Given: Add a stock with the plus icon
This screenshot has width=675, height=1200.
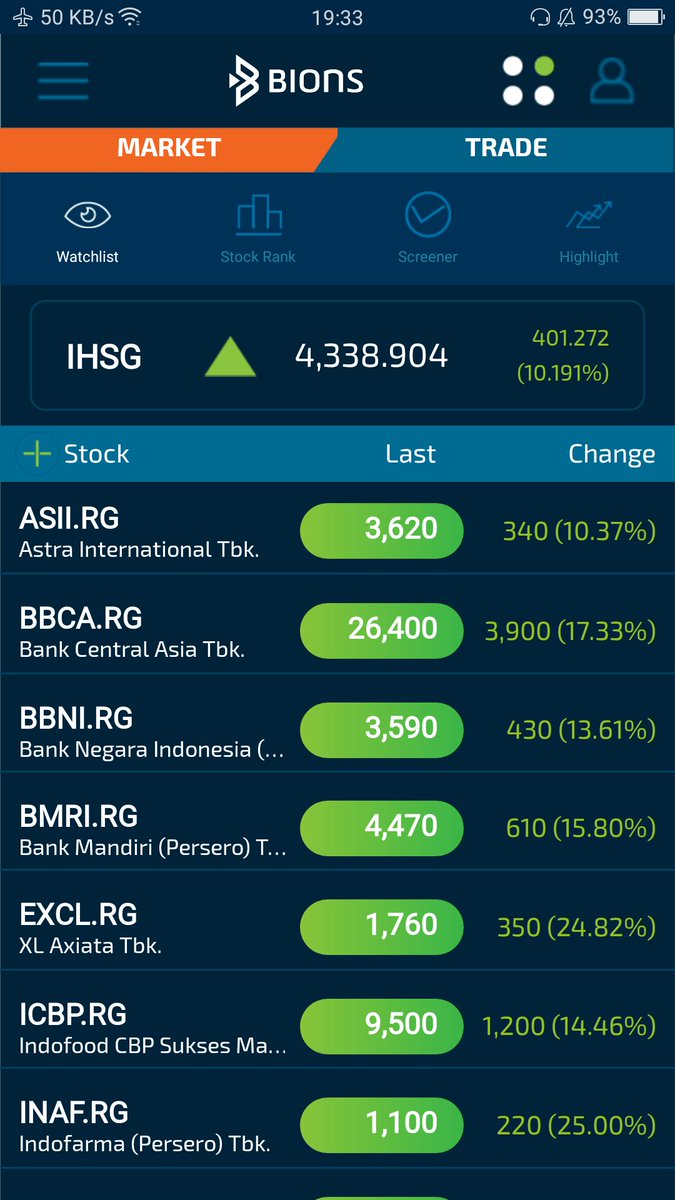Looking at the screenshot, I should coord(37,454).
